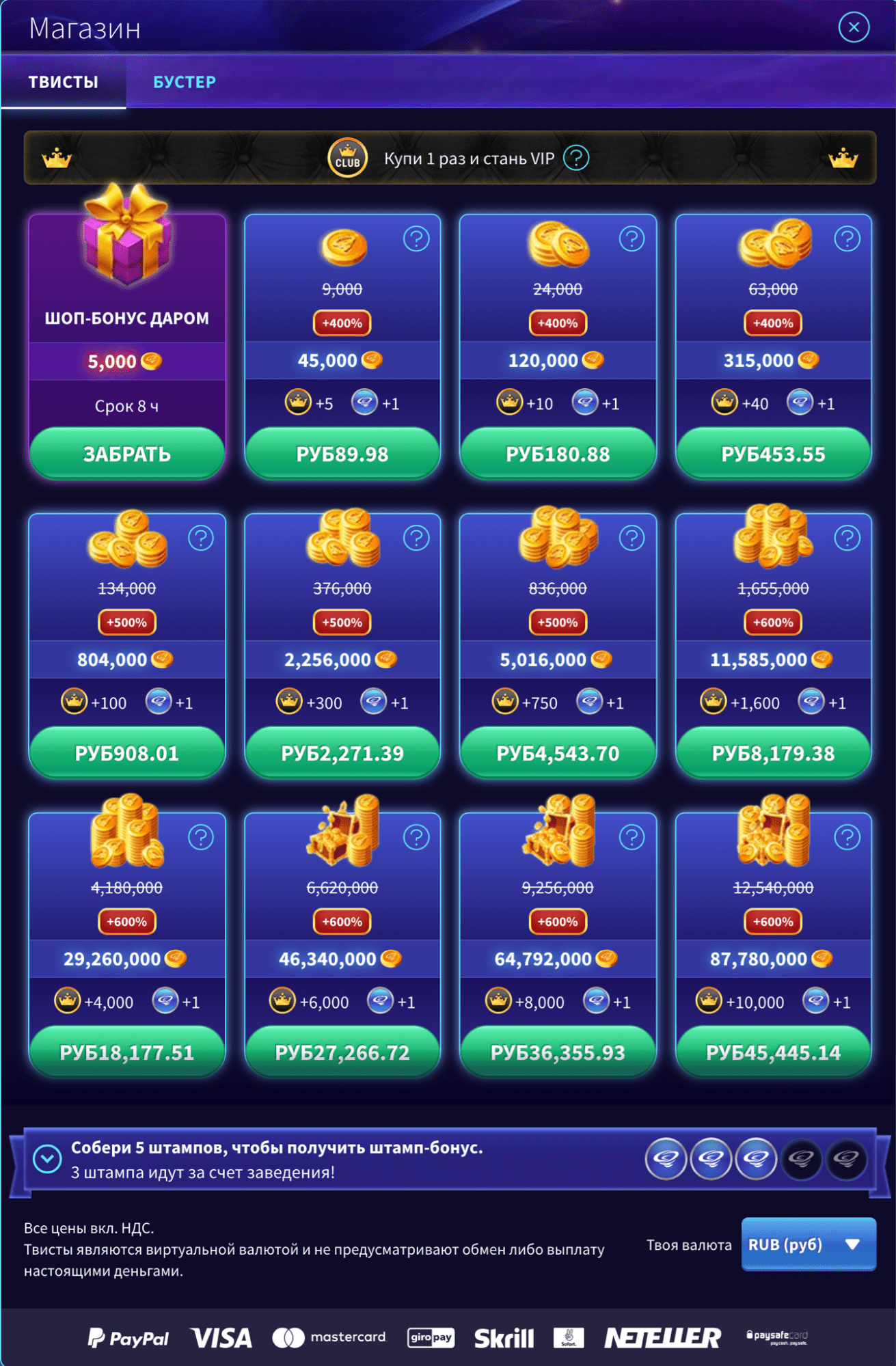Expand the stamp bonus banner chevron
Viewport: 896px width, 1366px height.
[x=47, y=1159]
